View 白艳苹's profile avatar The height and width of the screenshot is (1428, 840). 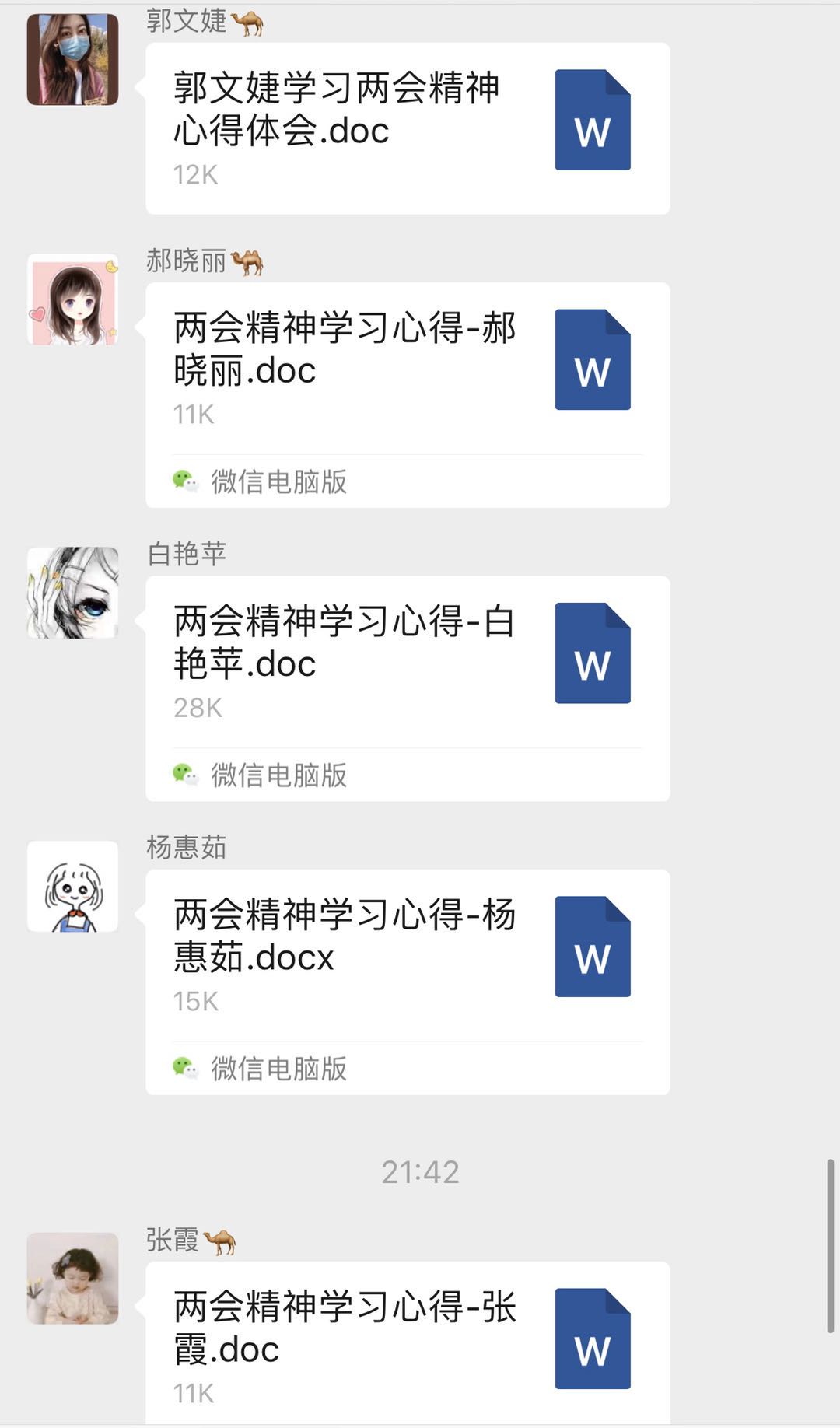tap(72, 593)
